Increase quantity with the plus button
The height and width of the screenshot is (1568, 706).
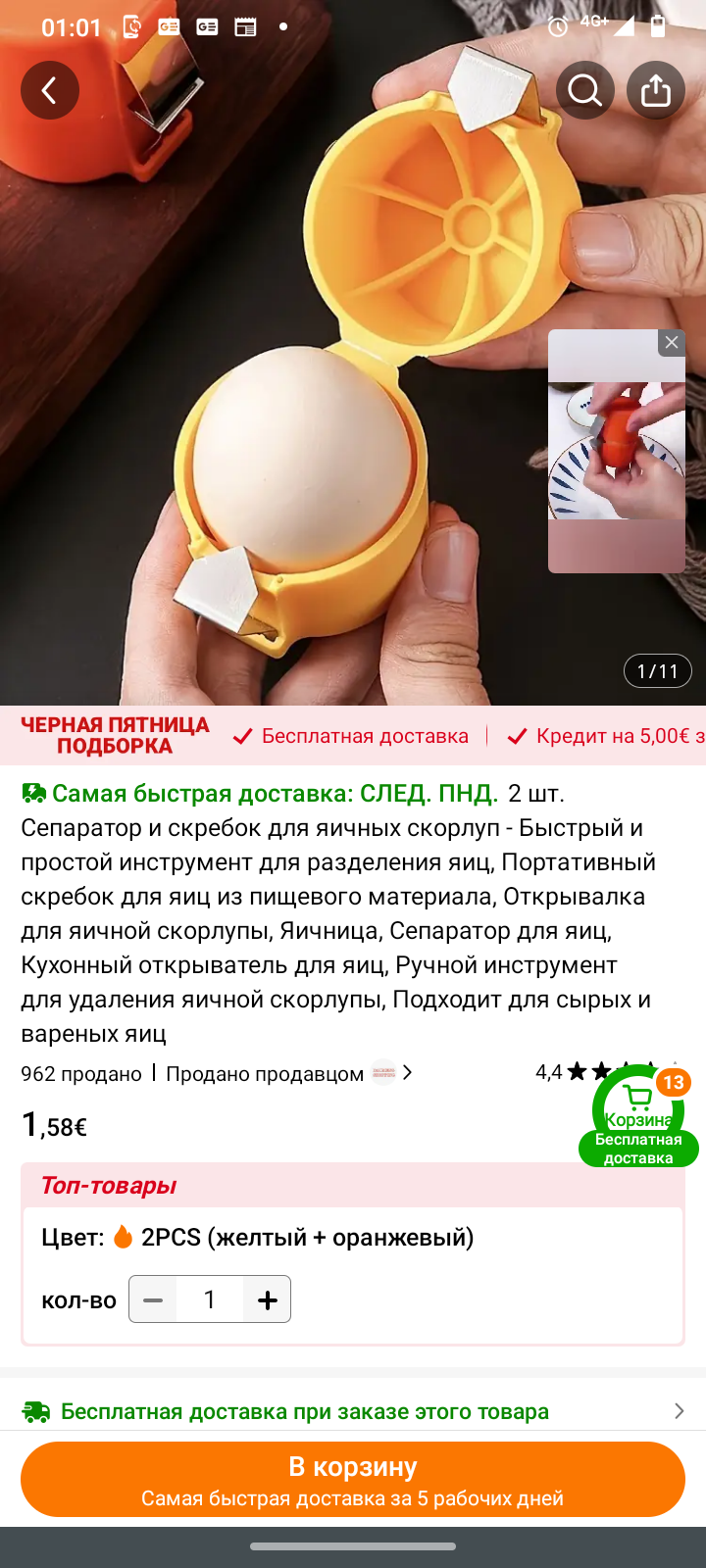pos(267,1299)
